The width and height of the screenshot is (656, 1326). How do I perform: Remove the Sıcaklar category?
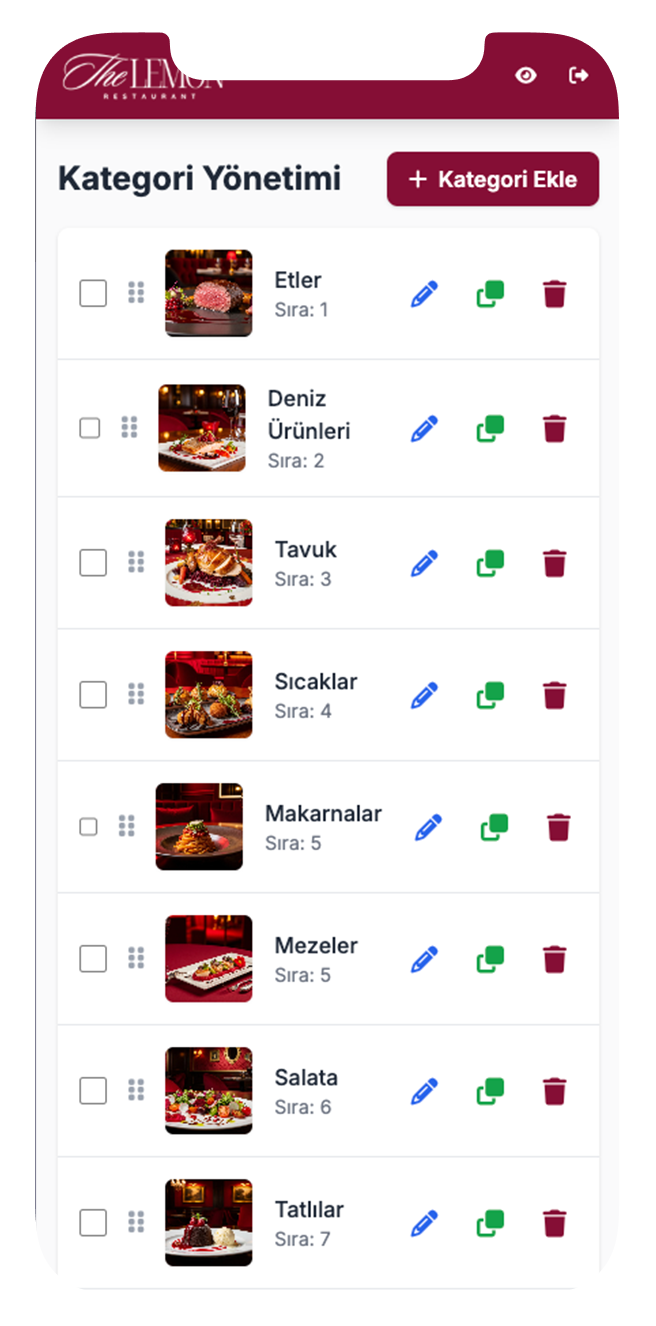click(x=555, y=694)
